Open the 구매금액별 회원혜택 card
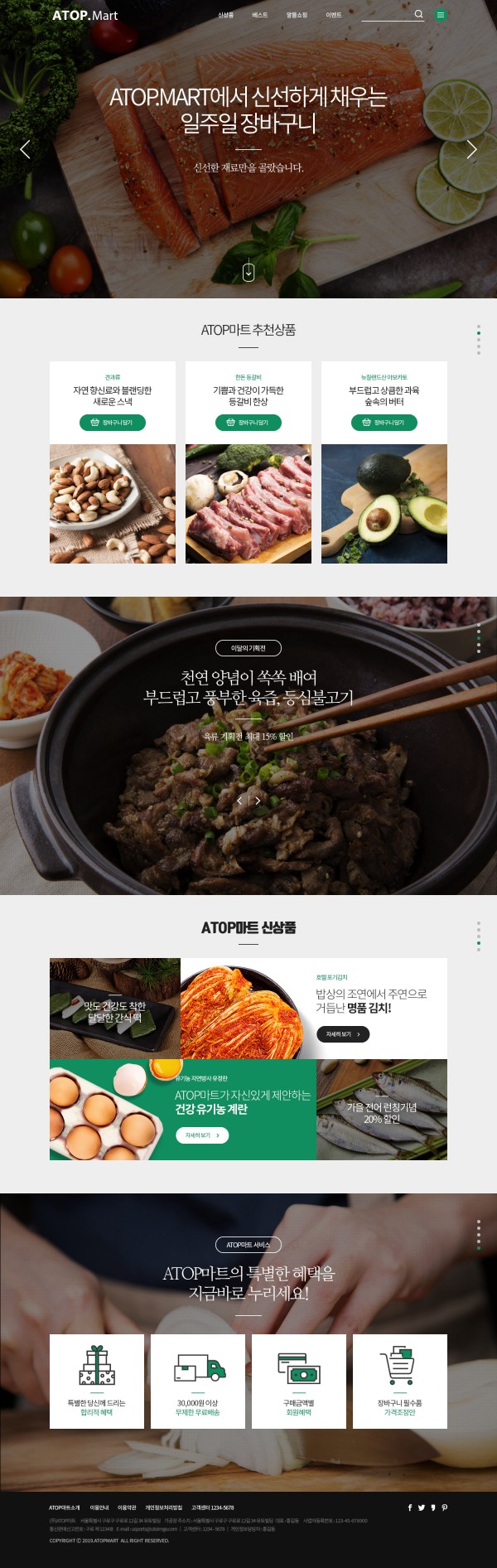The height and width of the screenshot is (1568, 497). 299,1381
